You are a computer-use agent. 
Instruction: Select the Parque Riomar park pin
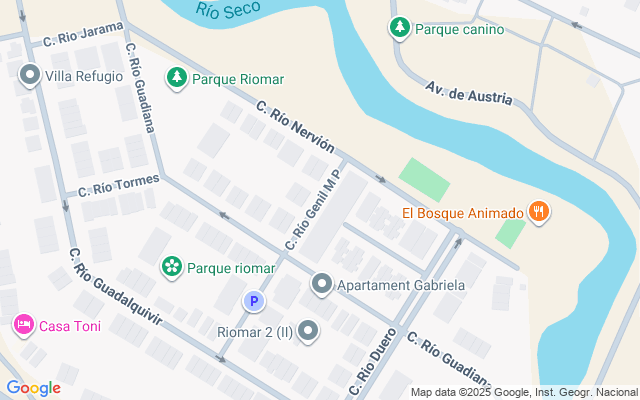(x=177, y=78)
